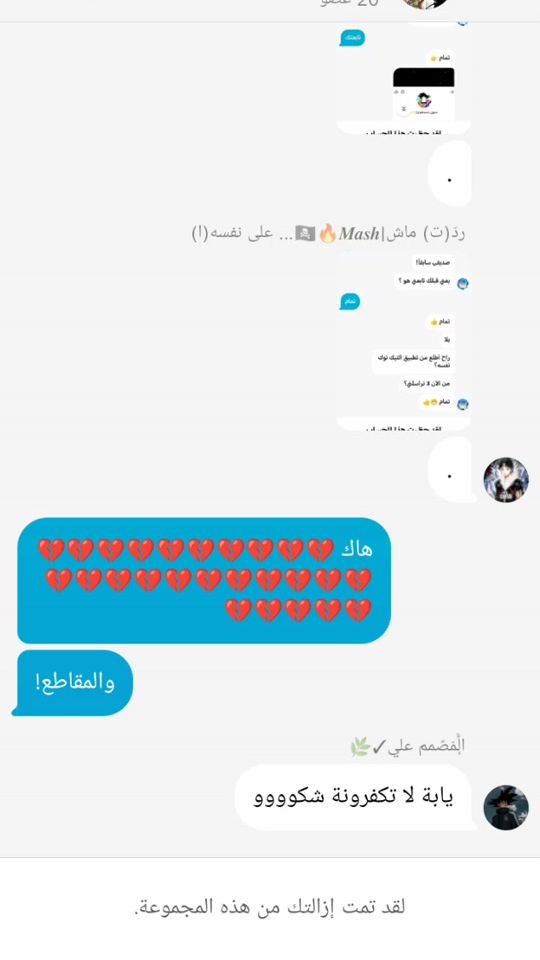Tap the Mash reply reference header
This screenshot has height=960, width=540.
328,233
